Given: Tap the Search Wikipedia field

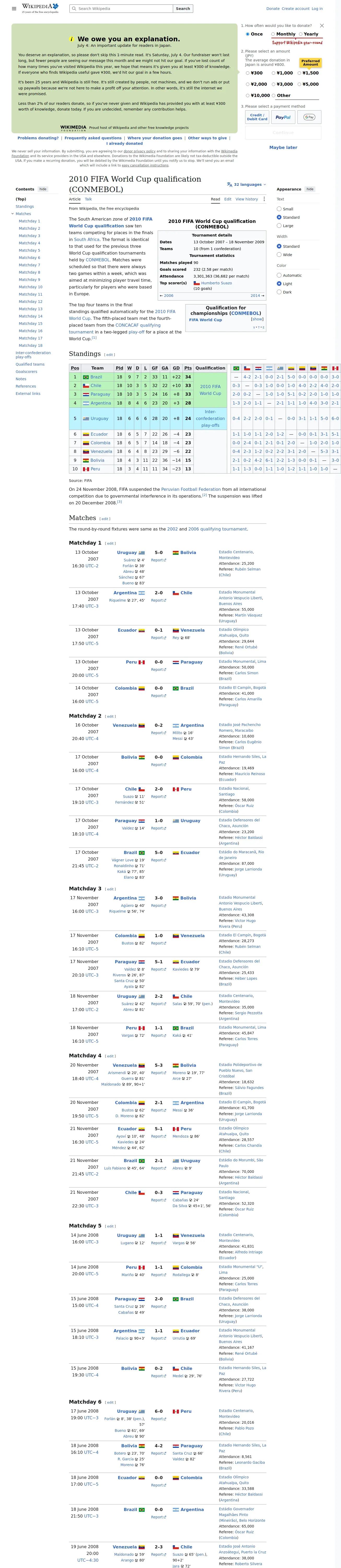Looking at the screenshot, I should 122,9.
